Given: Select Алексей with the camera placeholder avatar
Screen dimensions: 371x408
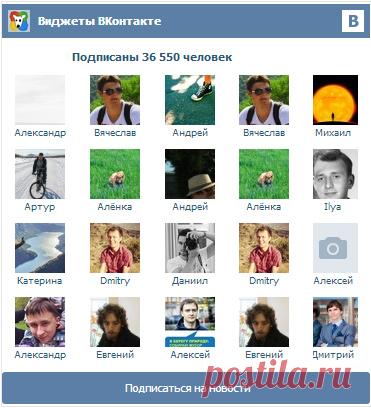Looking at the screenshot, I should (x=335, y=248).
